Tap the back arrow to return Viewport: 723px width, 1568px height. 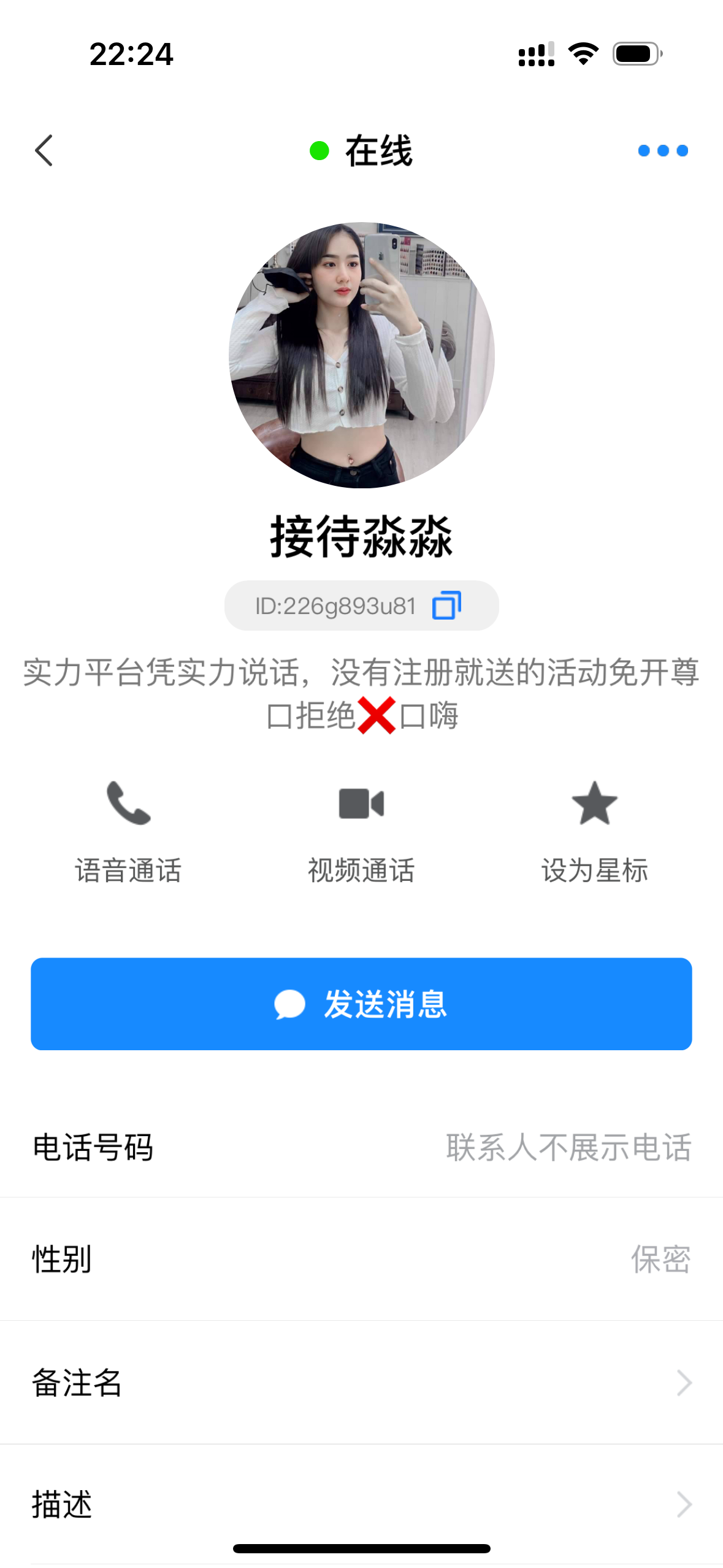click(44, 150)
